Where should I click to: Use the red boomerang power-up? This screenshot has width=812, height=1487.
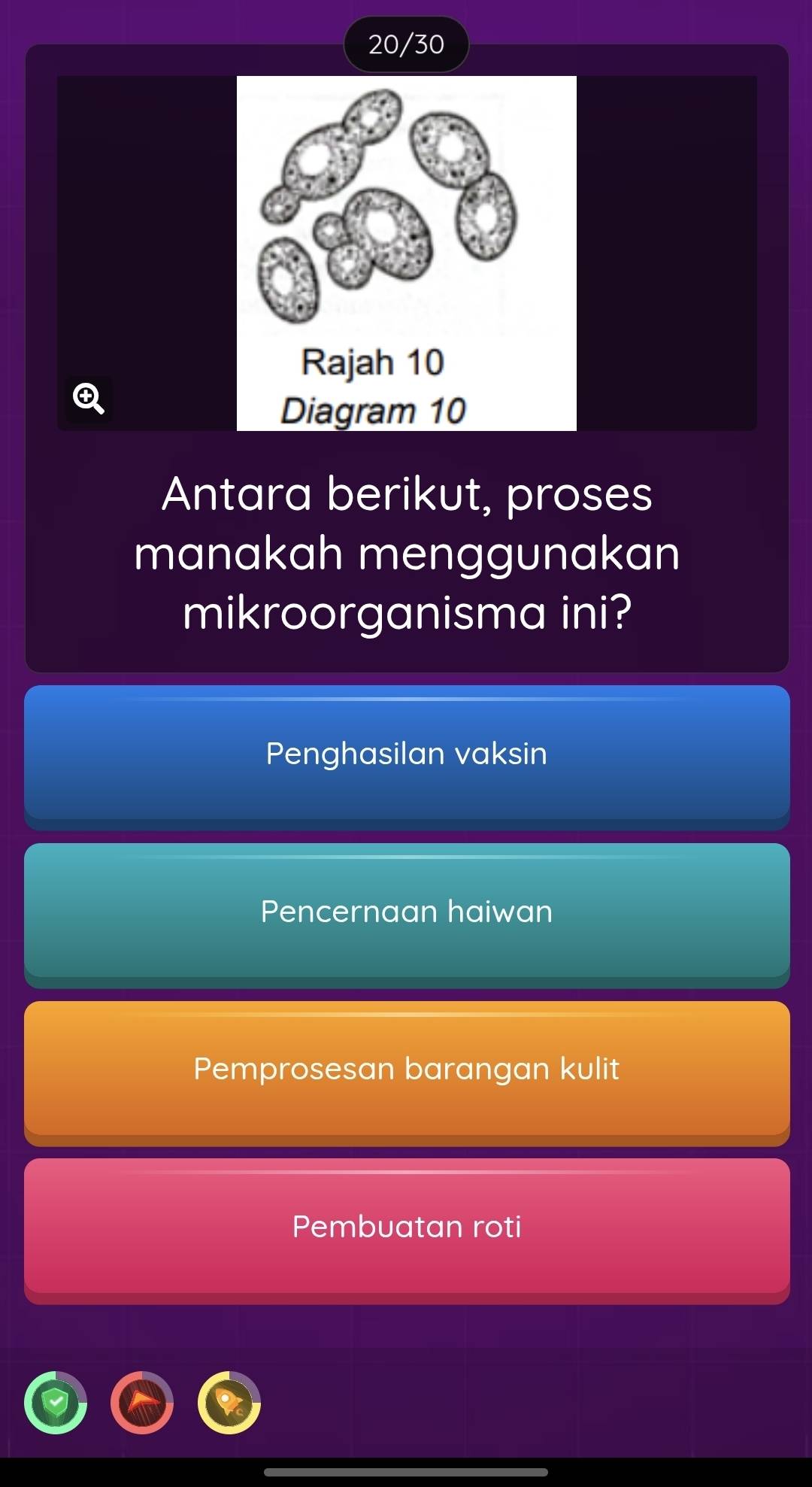tap(142, 1403)
